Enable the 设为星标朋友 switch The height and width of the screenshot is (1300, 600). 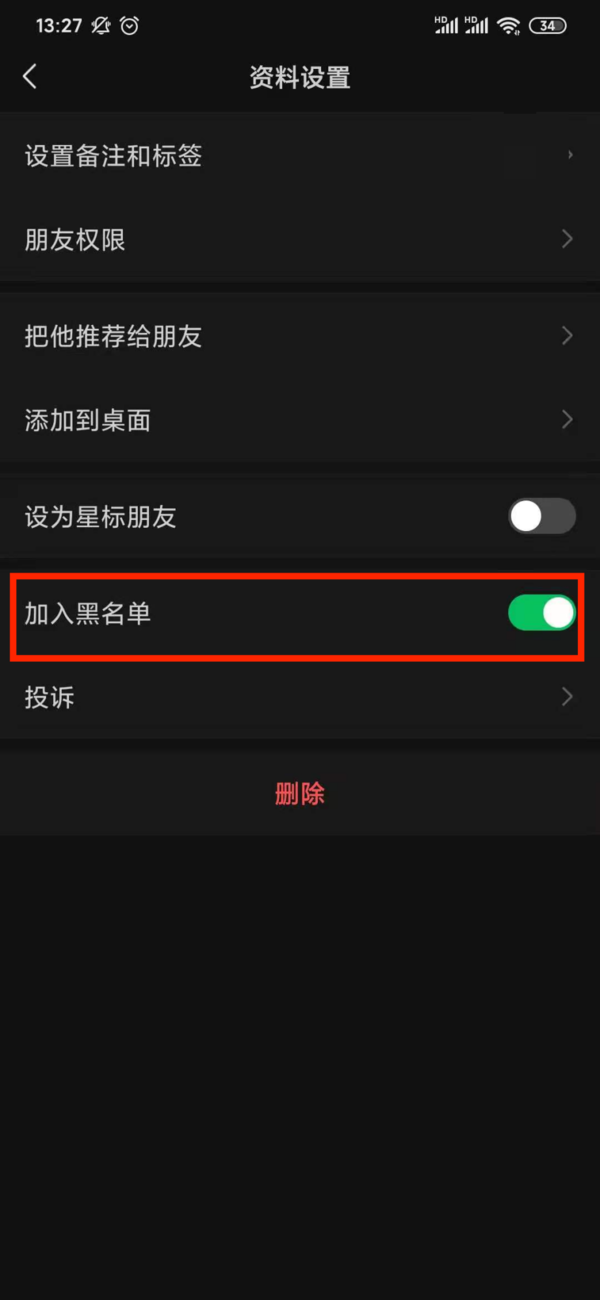pos(541,516)
